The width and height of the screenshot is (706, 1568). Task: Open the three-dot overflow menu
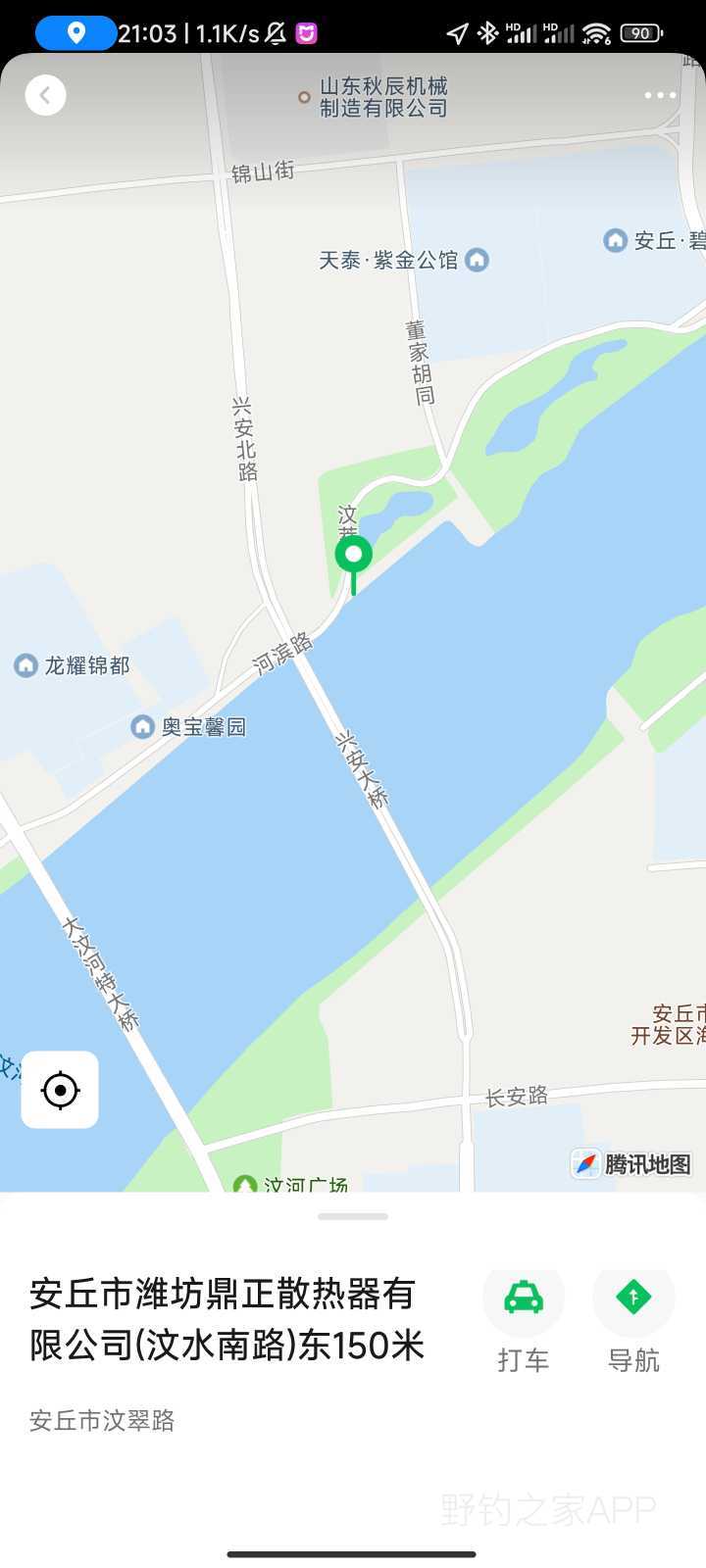[660, 96]
